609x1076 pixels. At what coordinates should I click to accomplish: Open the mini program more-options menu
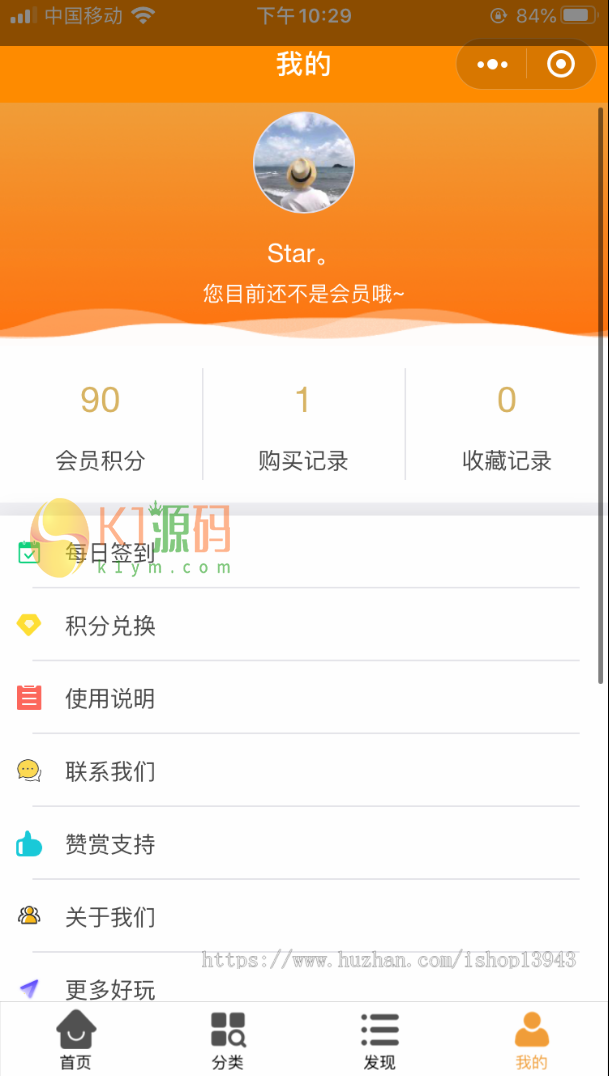click(492, 65)
